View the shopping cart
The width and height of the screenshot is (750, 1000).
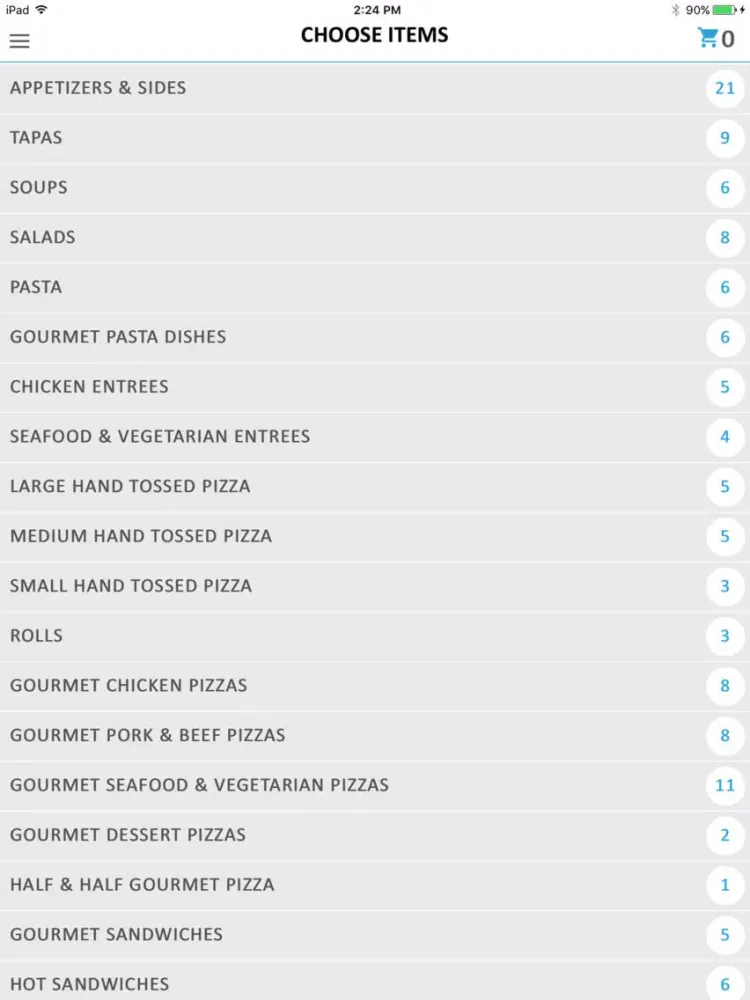coord(715,39)
